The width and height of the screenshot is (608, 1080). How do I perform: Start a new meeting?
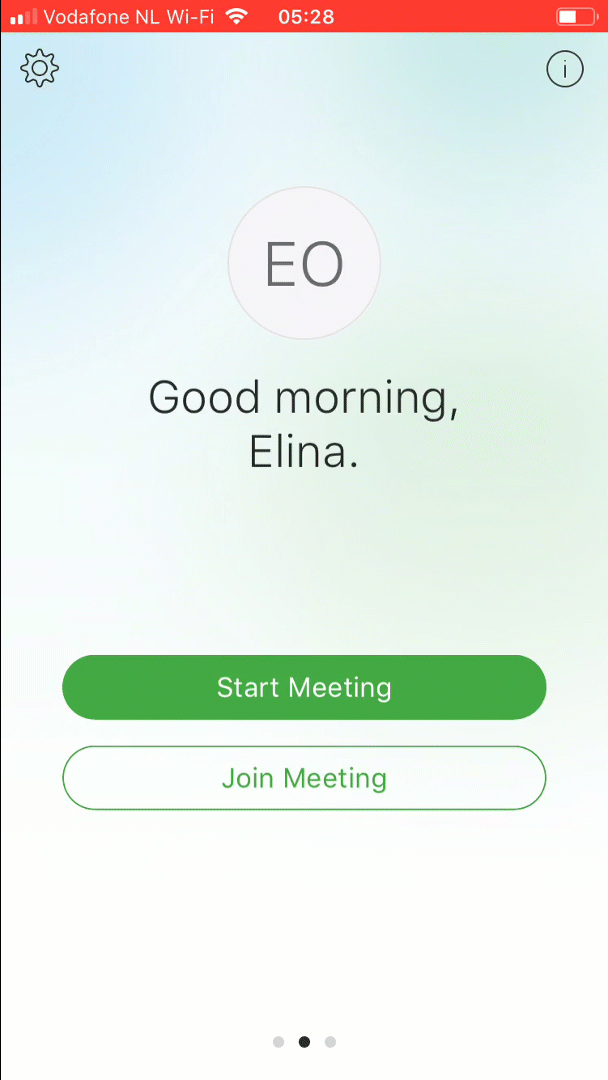point(304,688)
